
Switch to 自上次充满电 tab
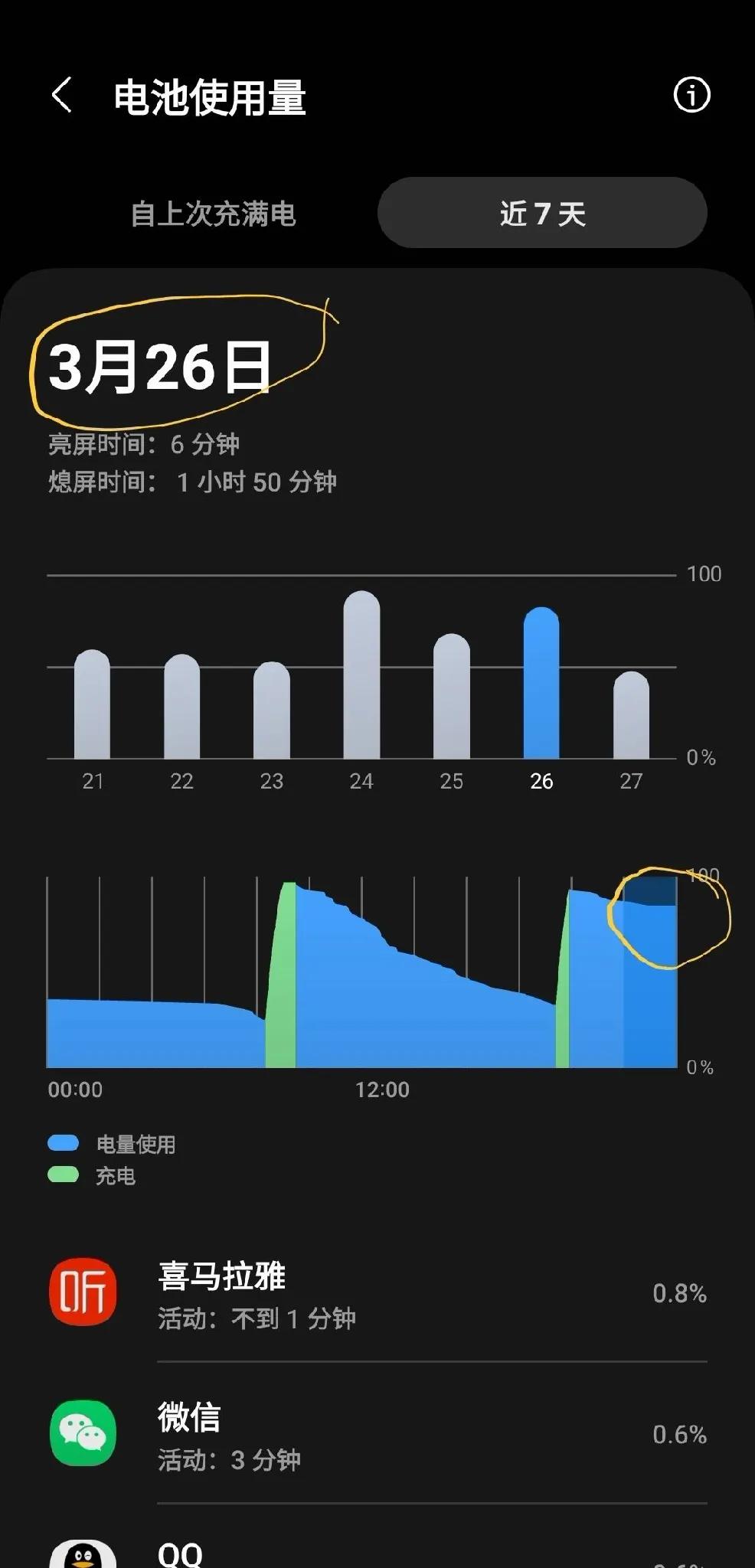[213, 214]
